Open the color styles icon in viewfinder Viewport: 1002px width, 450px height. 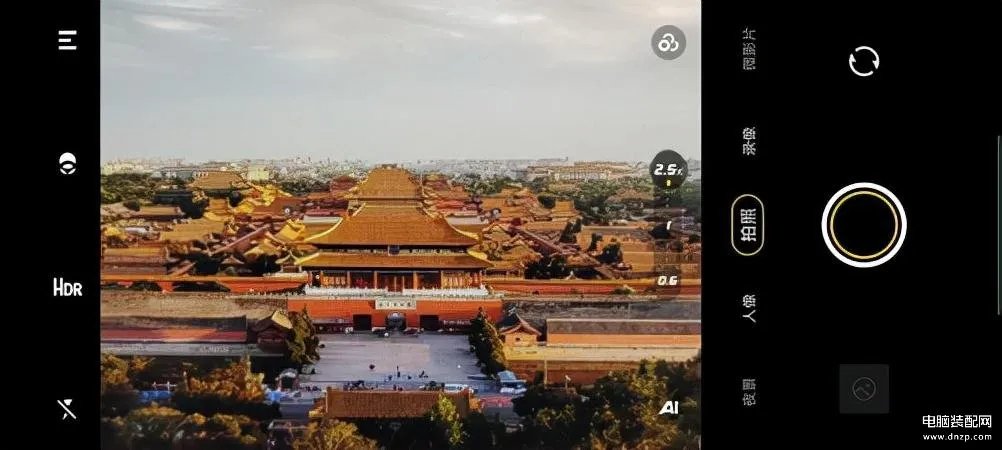click(x=668, y=43)
